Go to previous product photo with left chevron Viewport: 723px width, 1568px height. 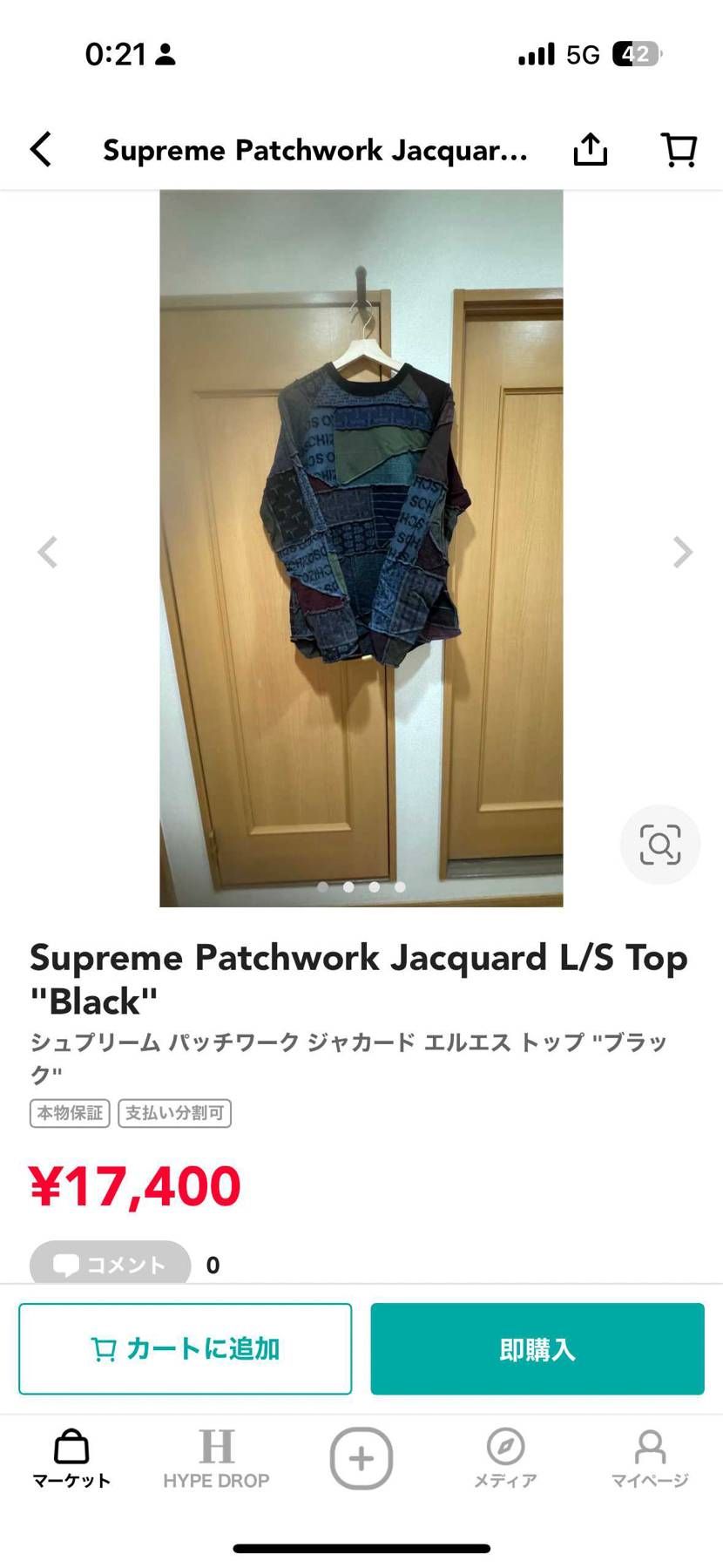click(49, 552)
